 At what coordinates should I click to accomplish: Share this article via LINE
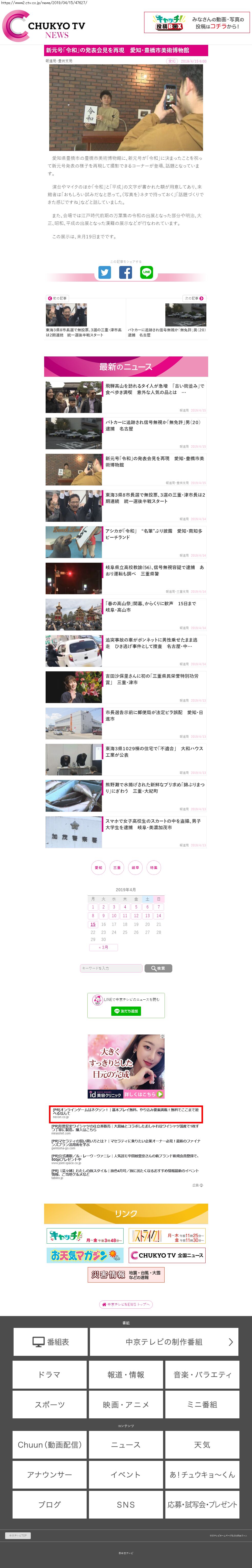(x=147, y=273)
